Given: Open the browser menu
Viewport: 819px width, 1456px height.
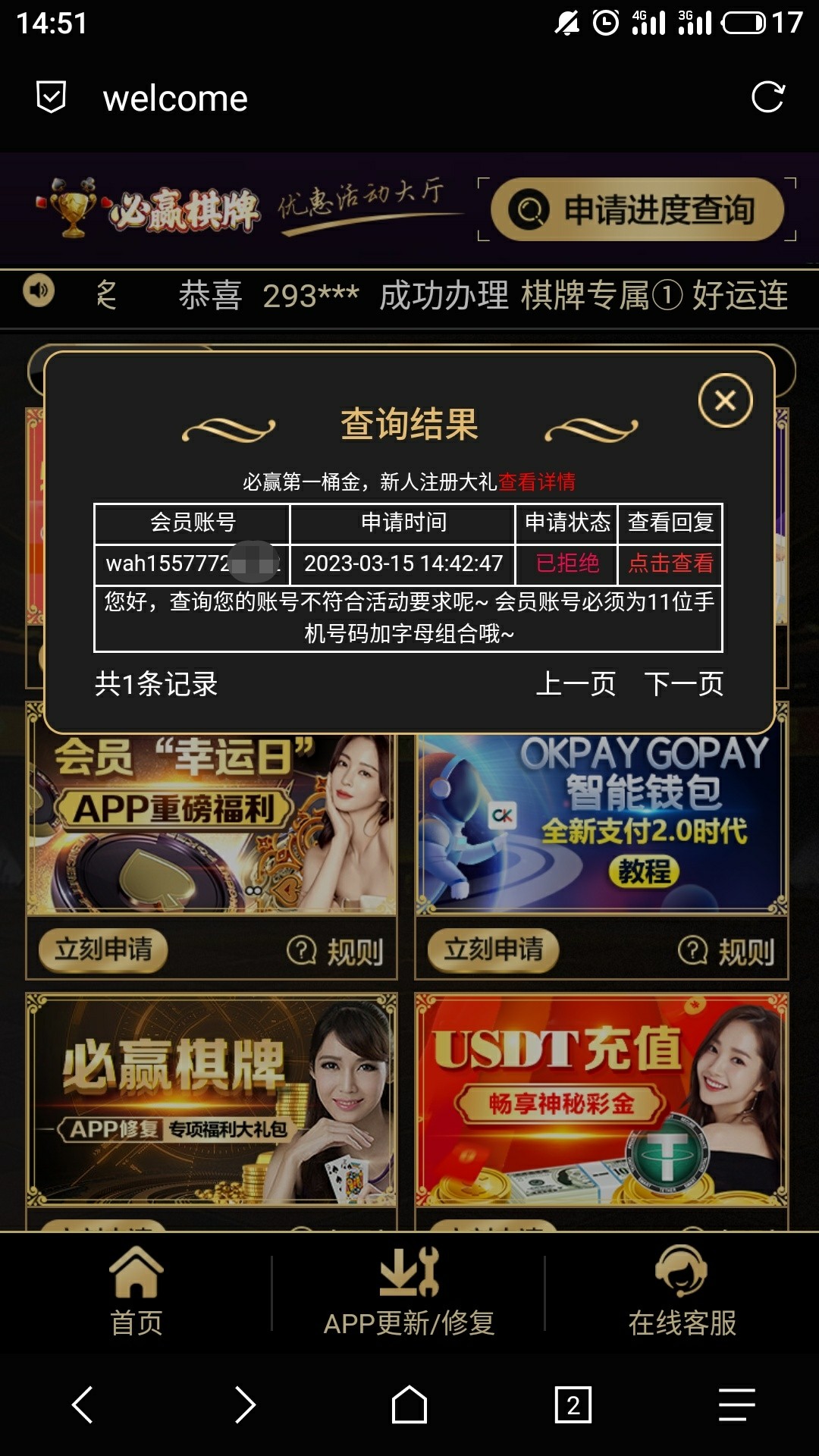Looking at the screenshot, I should click(x=736, y=1404).
